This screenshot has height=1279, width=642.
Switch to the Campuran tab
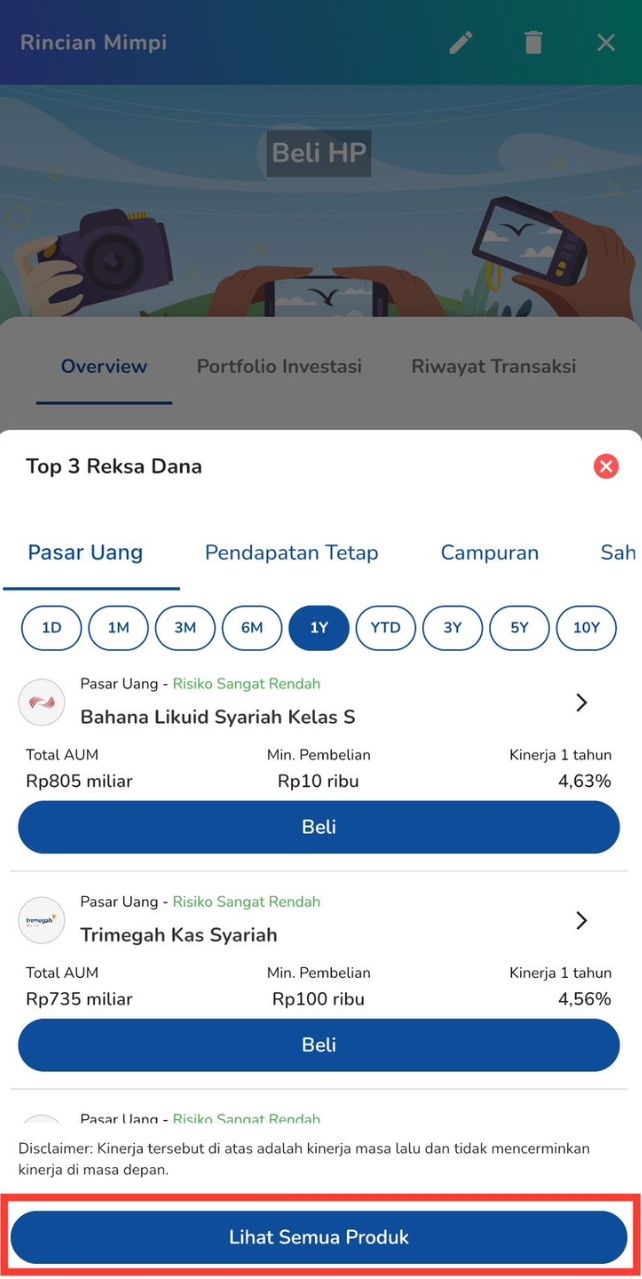[490, 553]
